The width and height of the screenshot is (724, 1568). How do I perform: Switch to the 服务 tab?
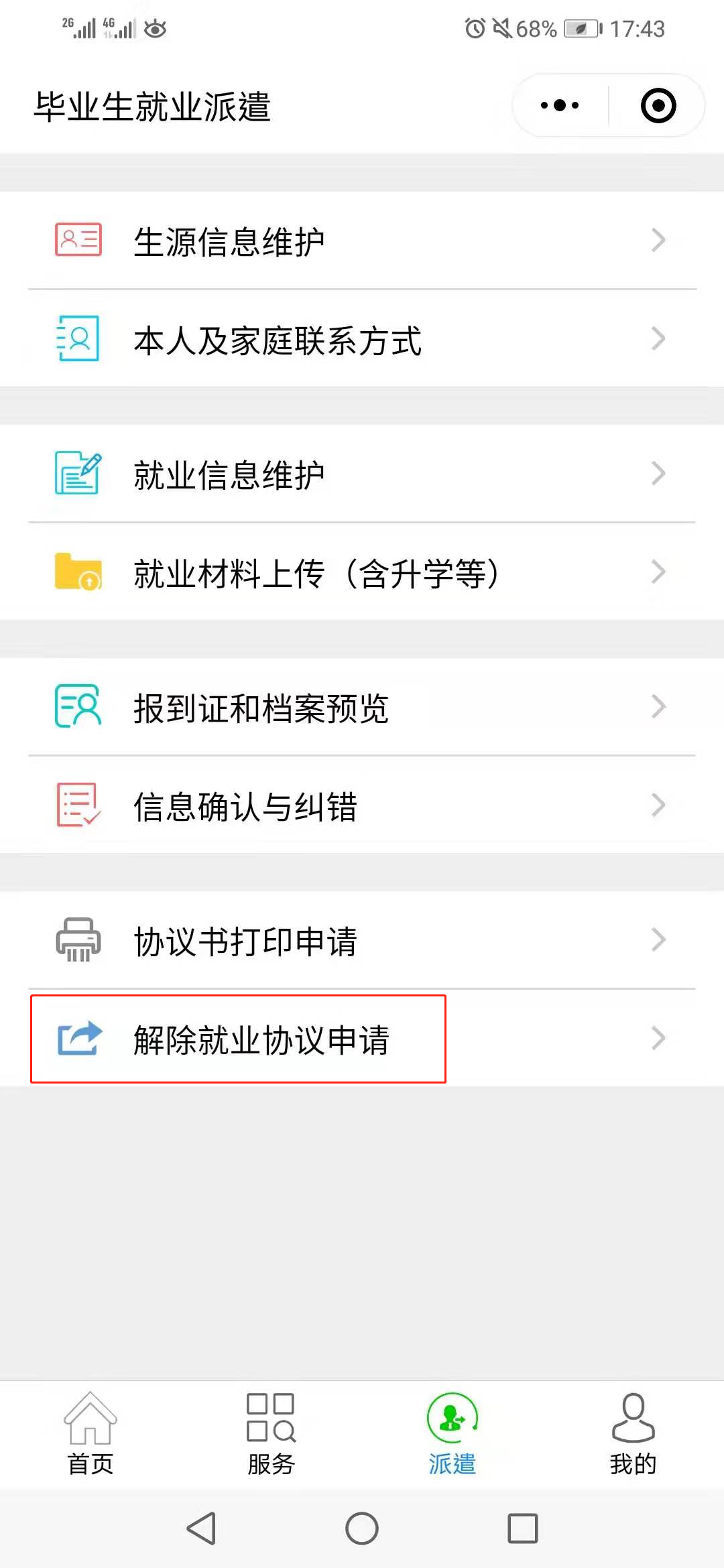(x=271, y=1435)
